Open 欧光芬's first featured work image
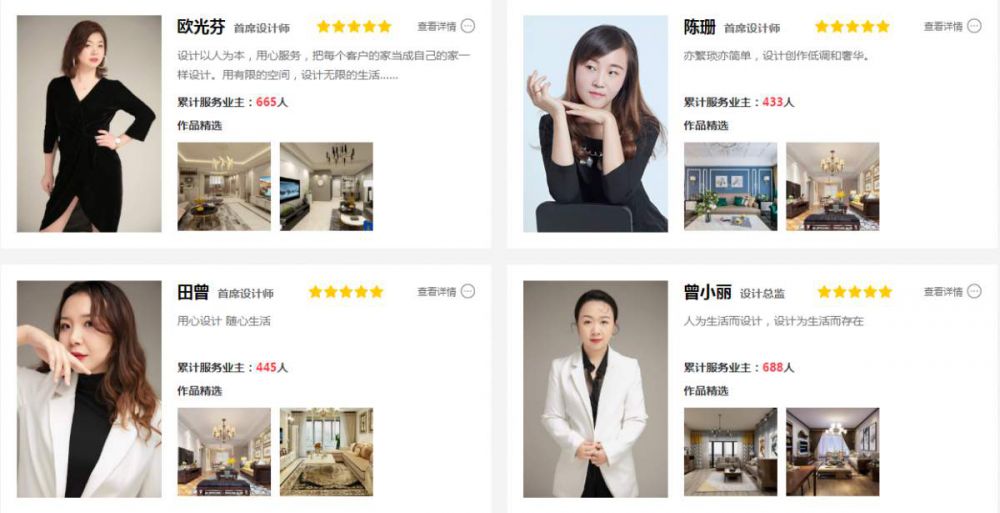Screen dimensions: 1000x513 224,186
